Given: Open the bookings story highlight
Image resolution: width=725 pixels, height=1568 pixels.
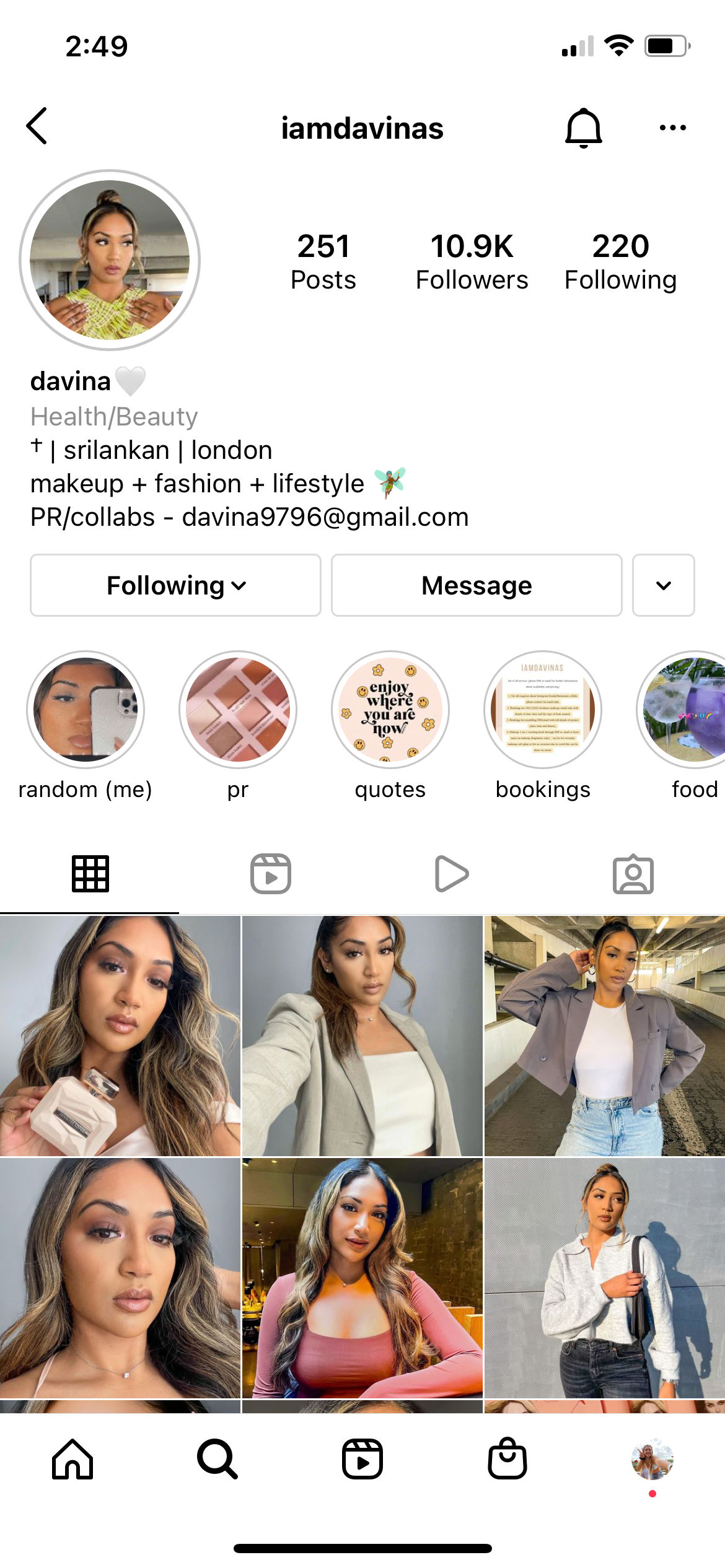Looking at the screenshot, I should (x=543, y=710).
